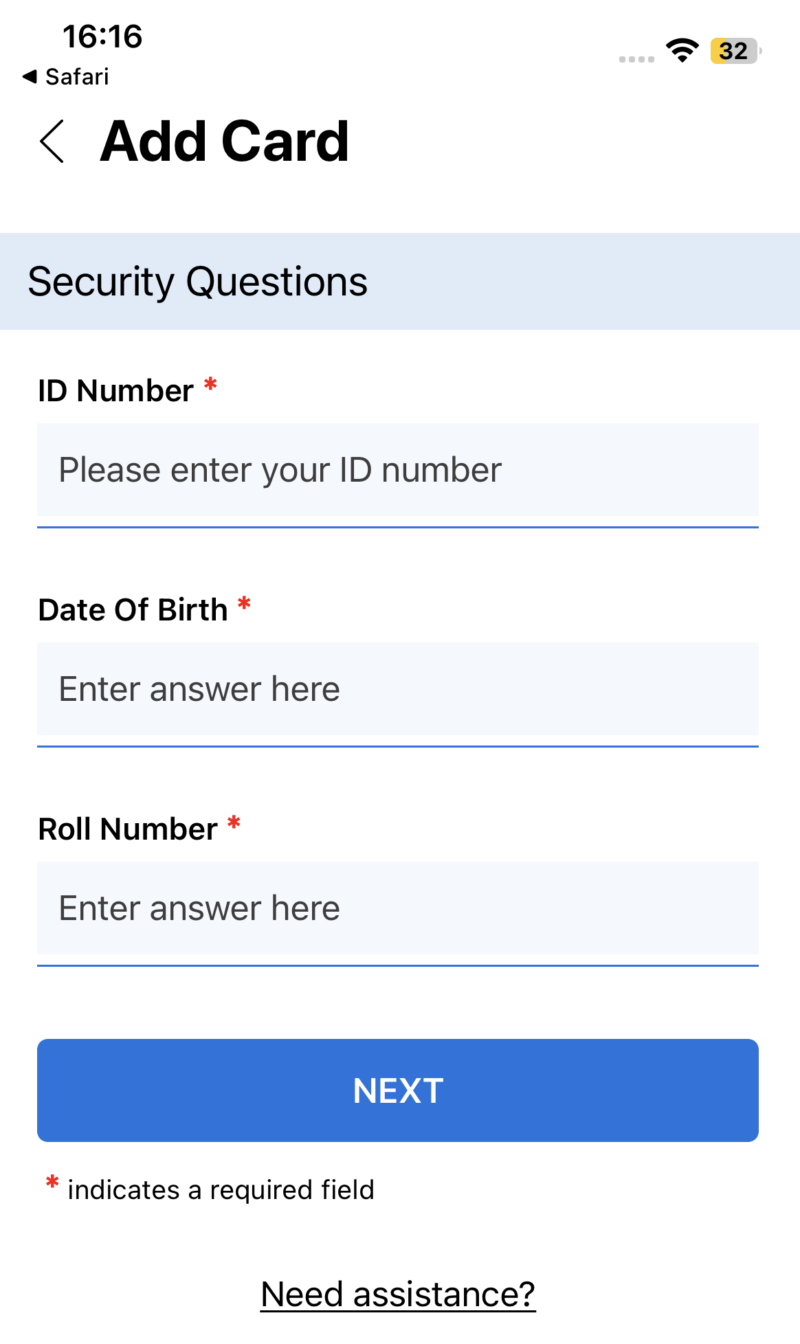This screenshot has width=800, height=1344.
Task: Open the Need assistance link
Action: coord(397,1293)
